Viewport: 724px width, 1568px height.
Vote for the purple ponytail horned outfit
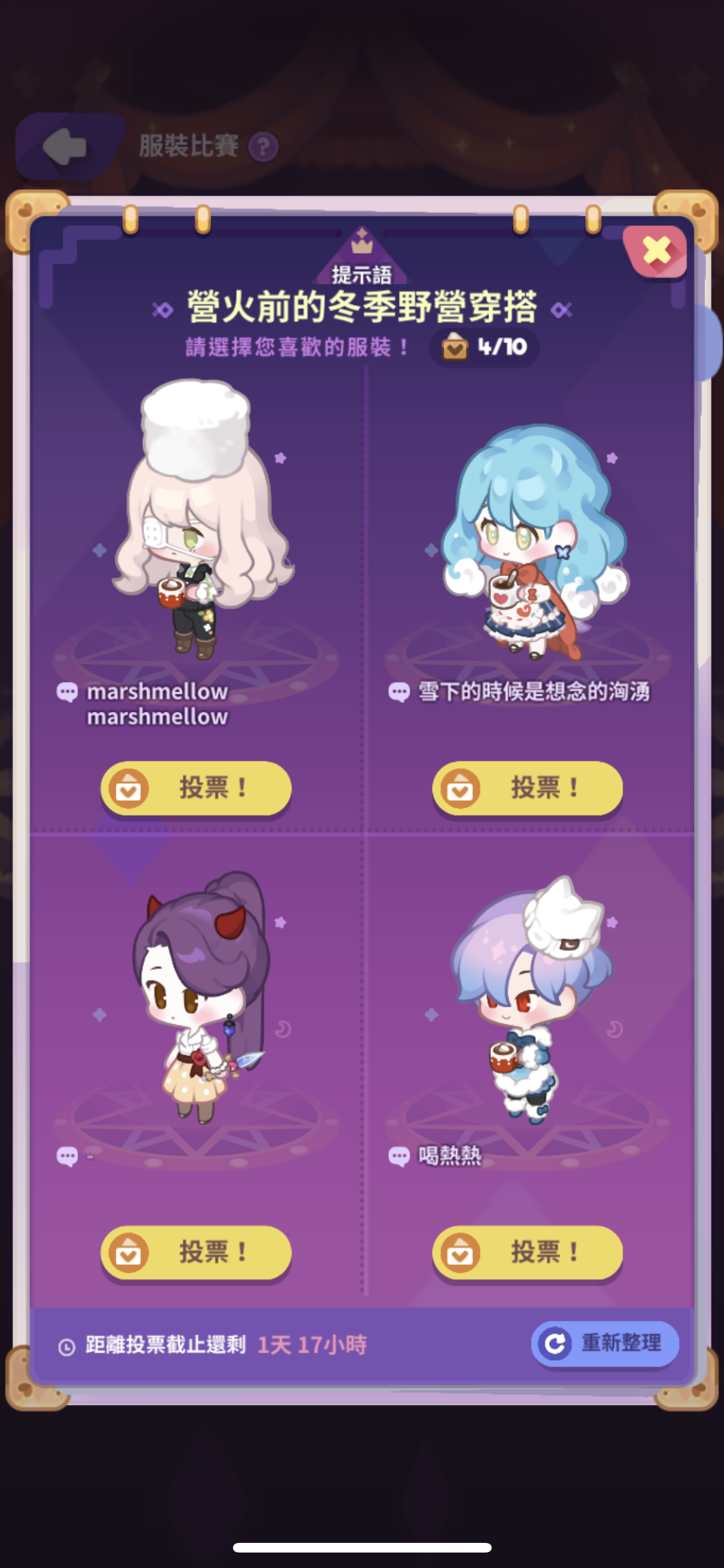click(196, 1253)
